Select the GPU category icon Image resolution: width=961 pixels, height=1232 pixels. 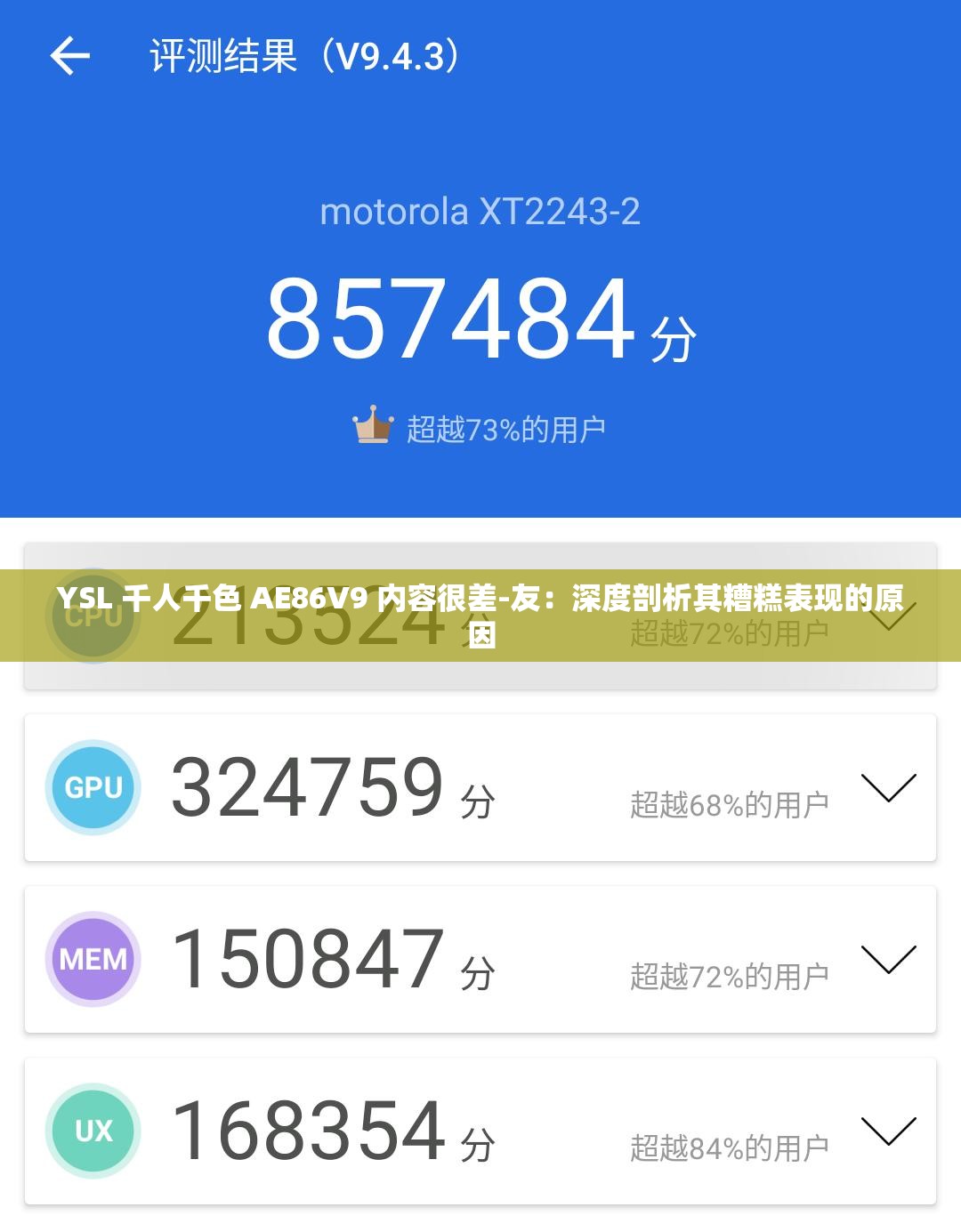(x=92, y=787)
